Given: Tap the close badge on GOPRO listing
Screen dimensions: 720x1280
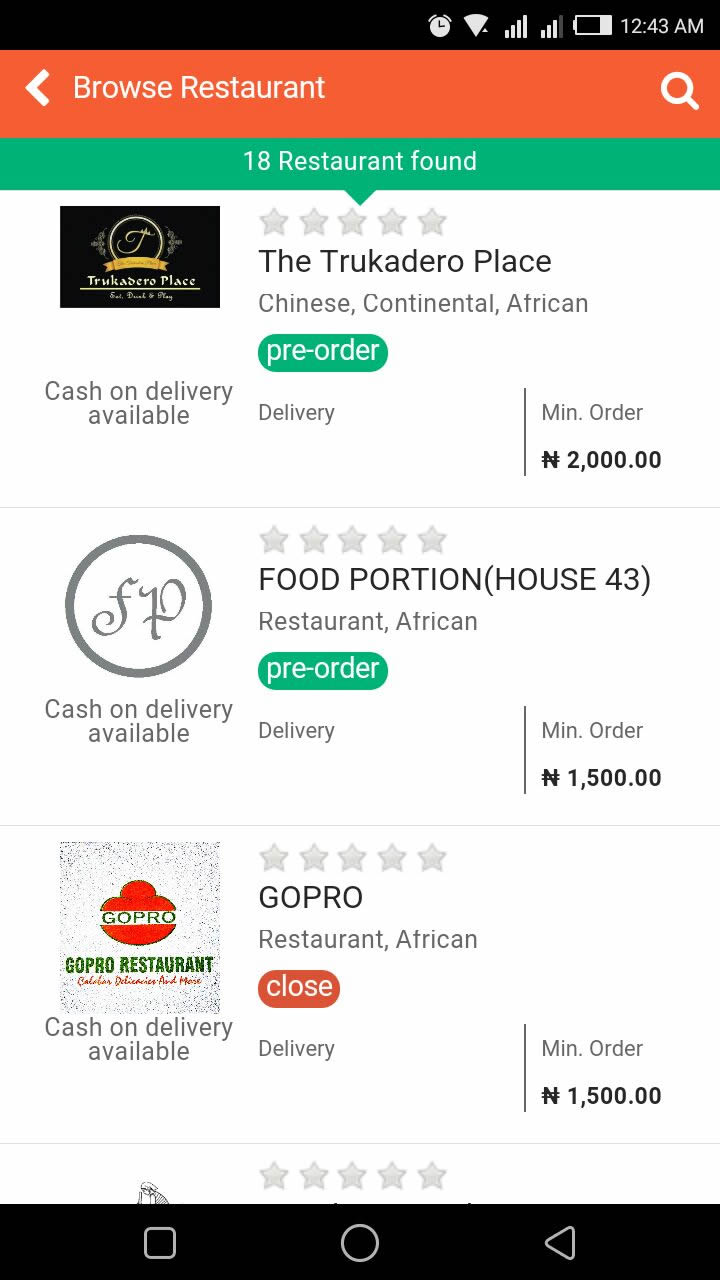Looking at the screenshot, I should (298, 987).
